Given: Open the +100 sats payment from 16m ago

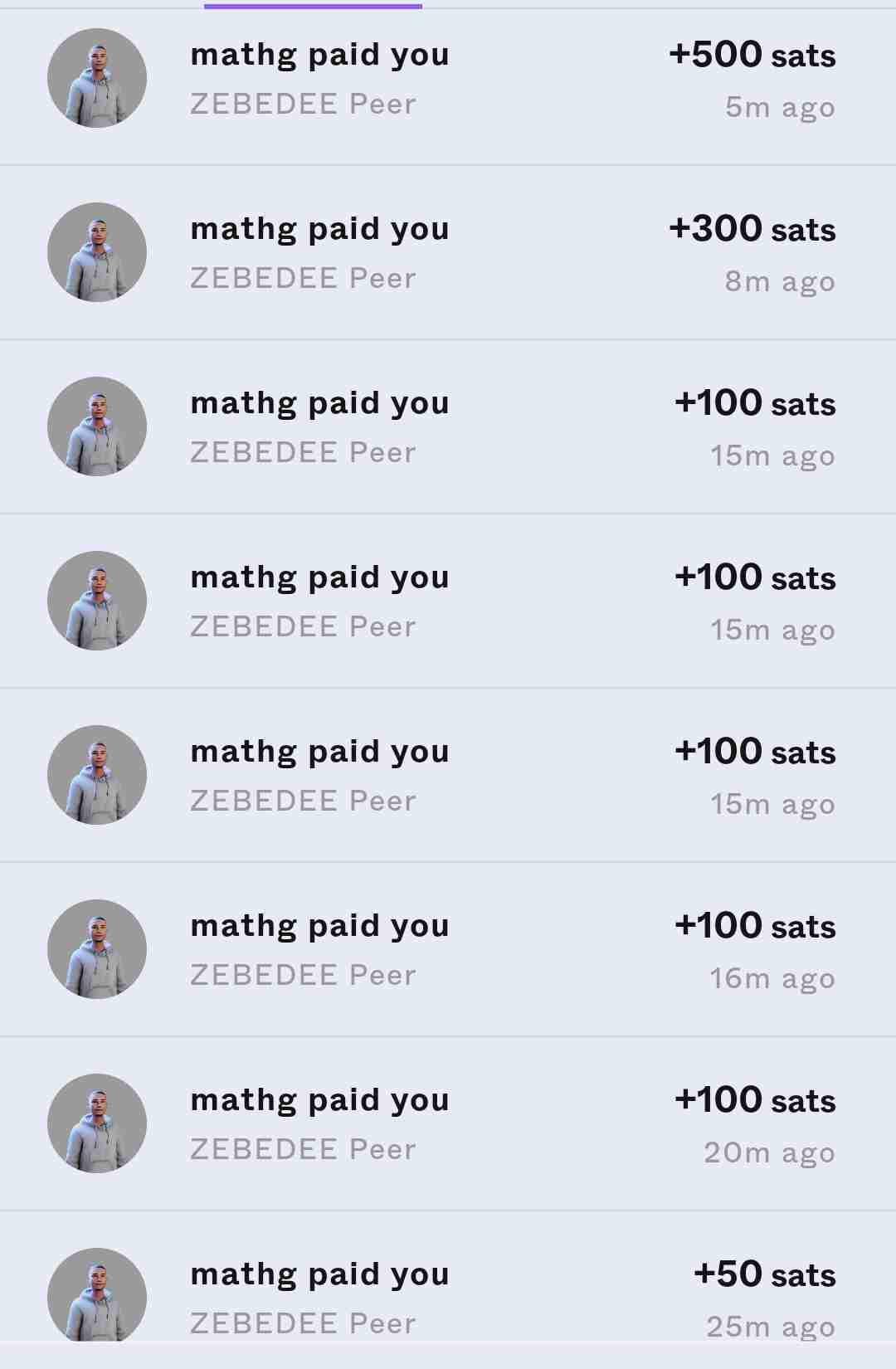Looking at the screenshot, I should [x=448, y=950].
